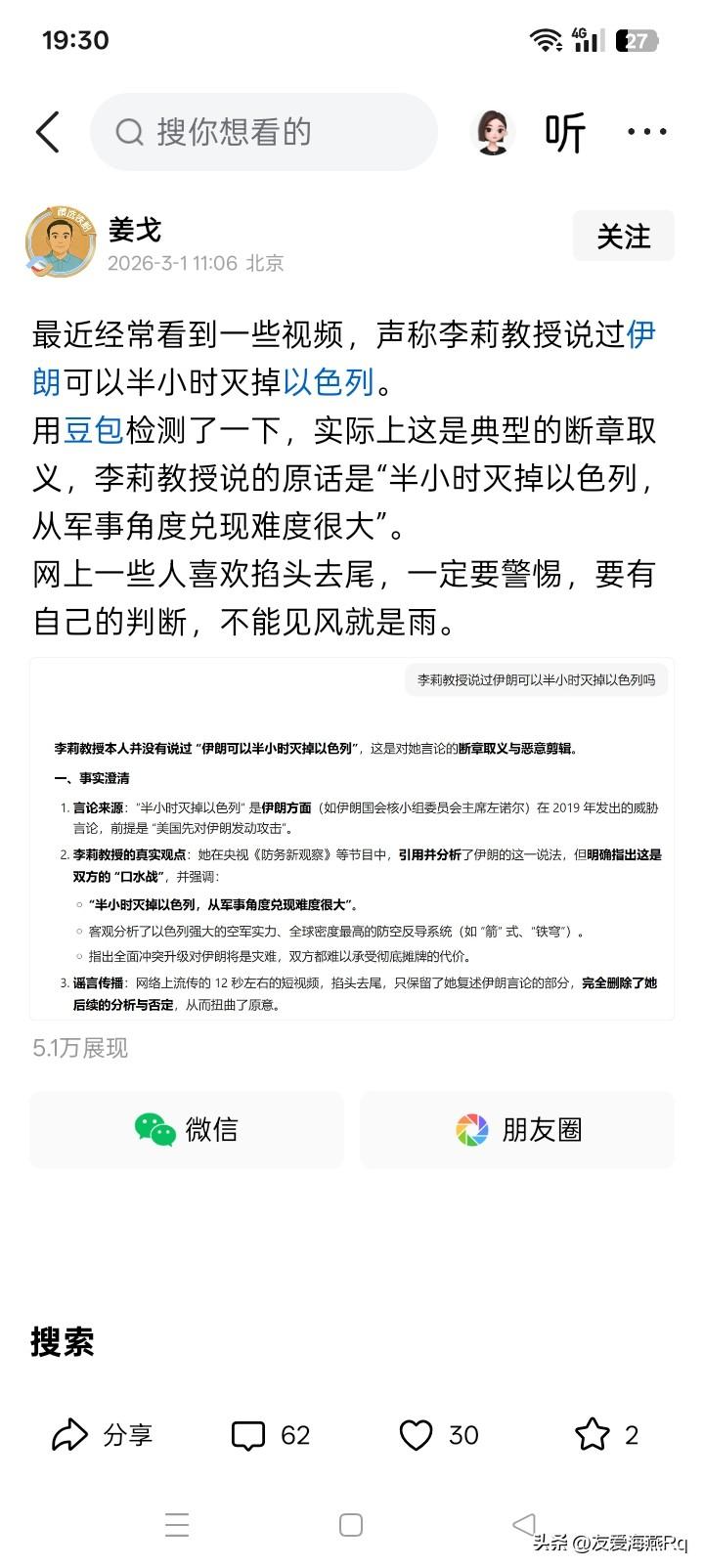704x1568 pixels.
Task: Open the more options ellipsis menu
Action: (x=648, y=132)
